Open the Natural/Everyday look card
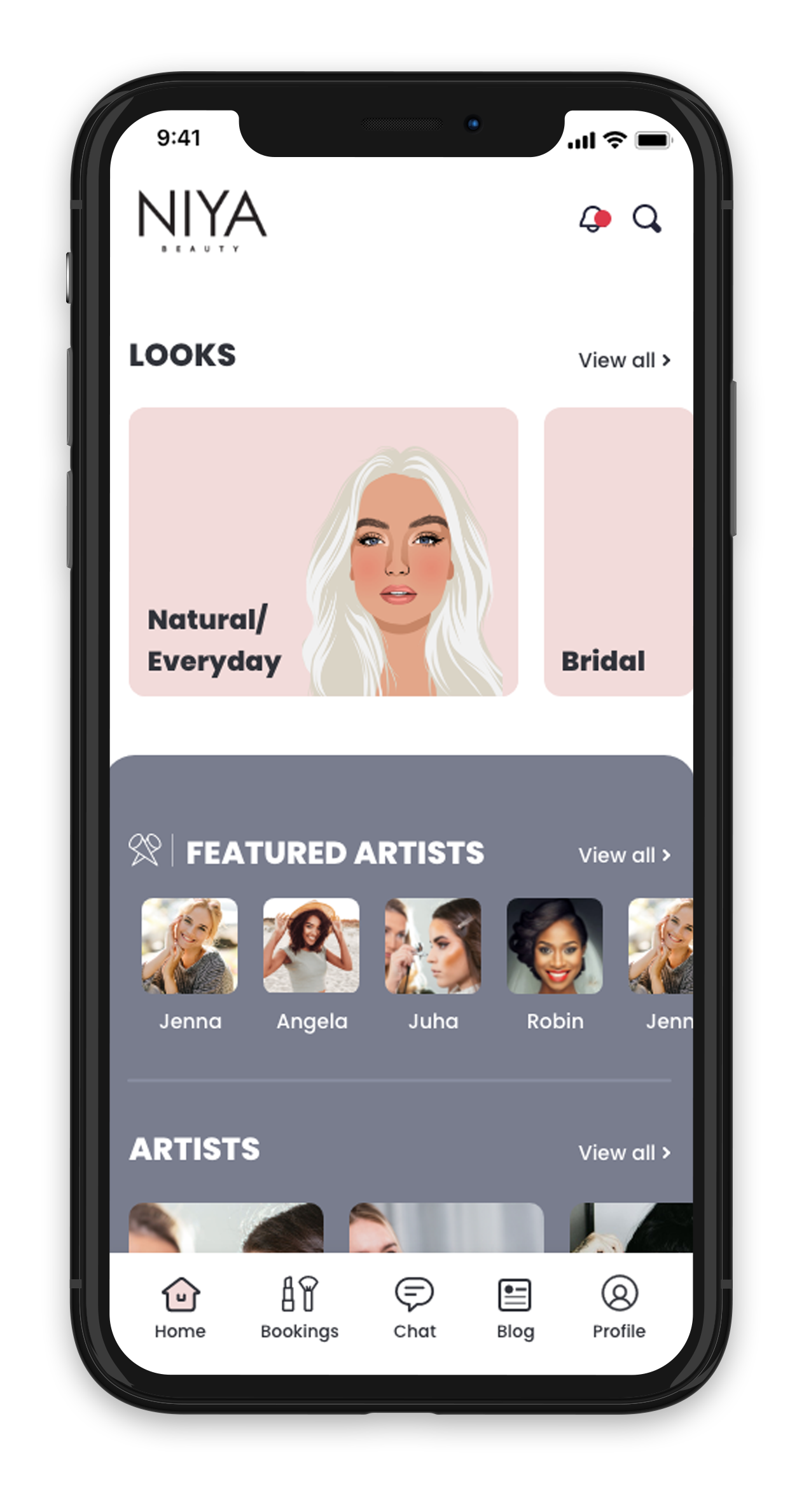This screenshot has height=1512, width=790. (x=323, y=551)
